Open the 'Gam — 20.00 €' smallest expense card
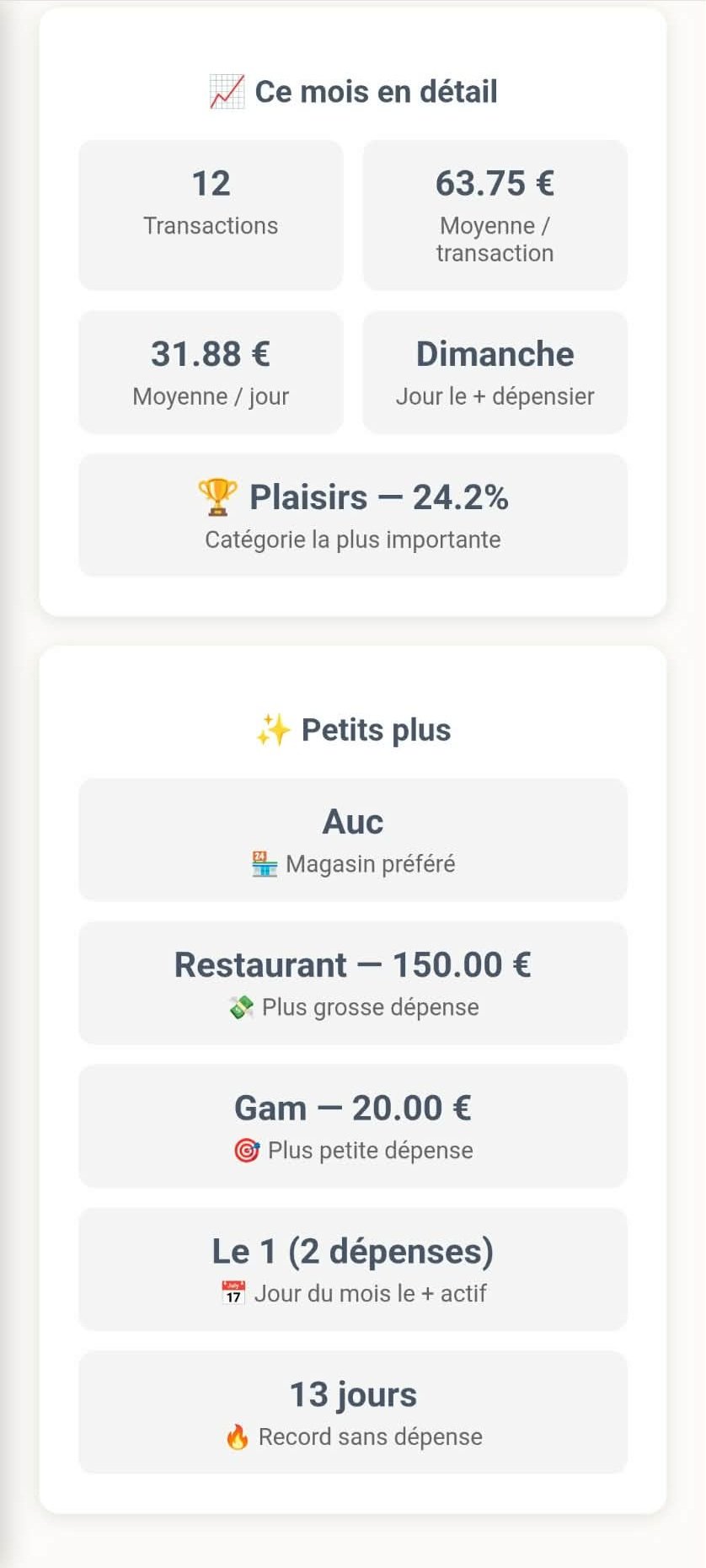Screen dimensions: 706x1568 (353, 1125)
